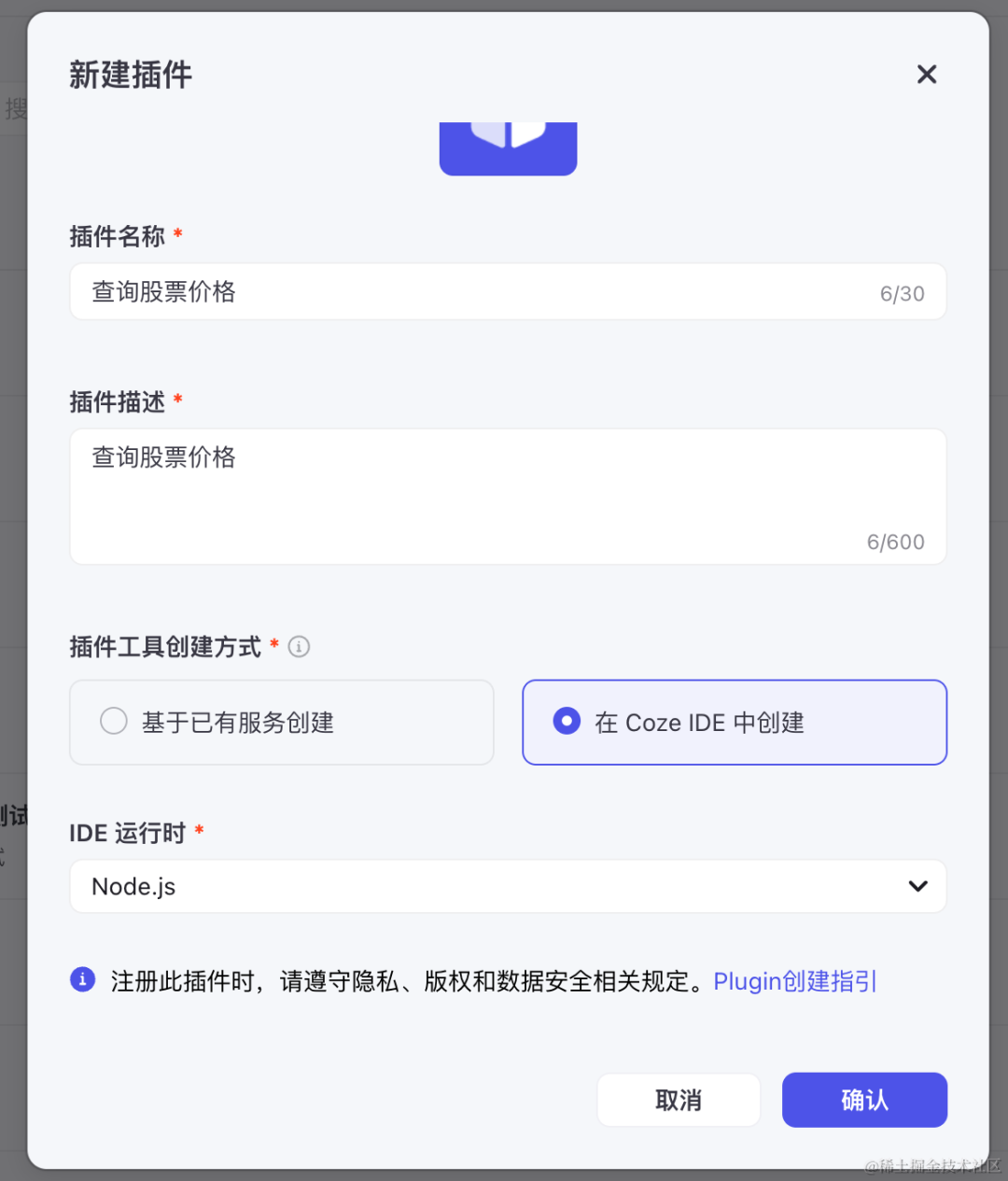
Task: Edit the 插件描述 text area
Action: click(x=508, y=495)
